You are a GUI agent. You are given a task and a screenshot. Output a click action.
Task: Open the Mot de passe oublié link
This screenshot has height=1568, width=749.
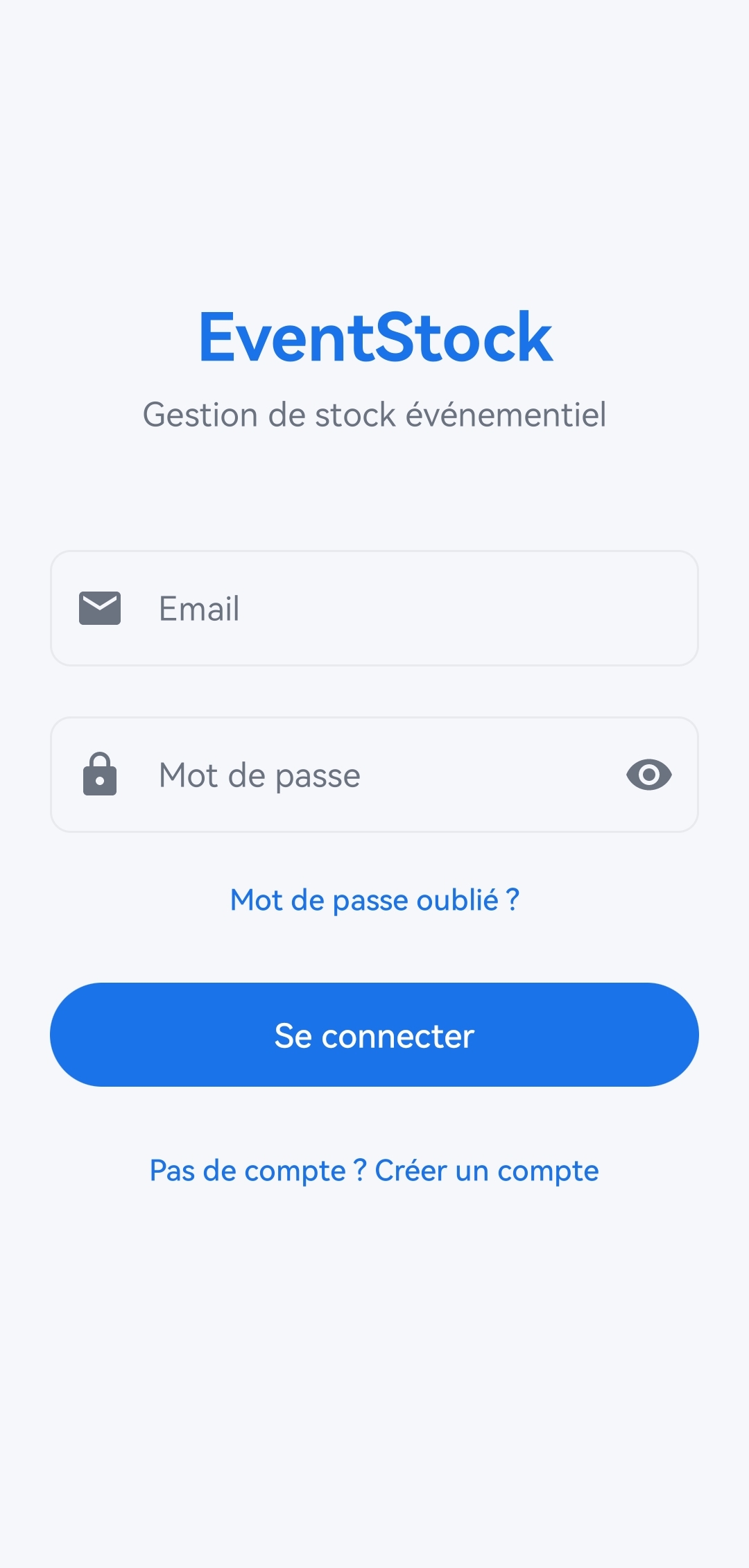[374, 900]
